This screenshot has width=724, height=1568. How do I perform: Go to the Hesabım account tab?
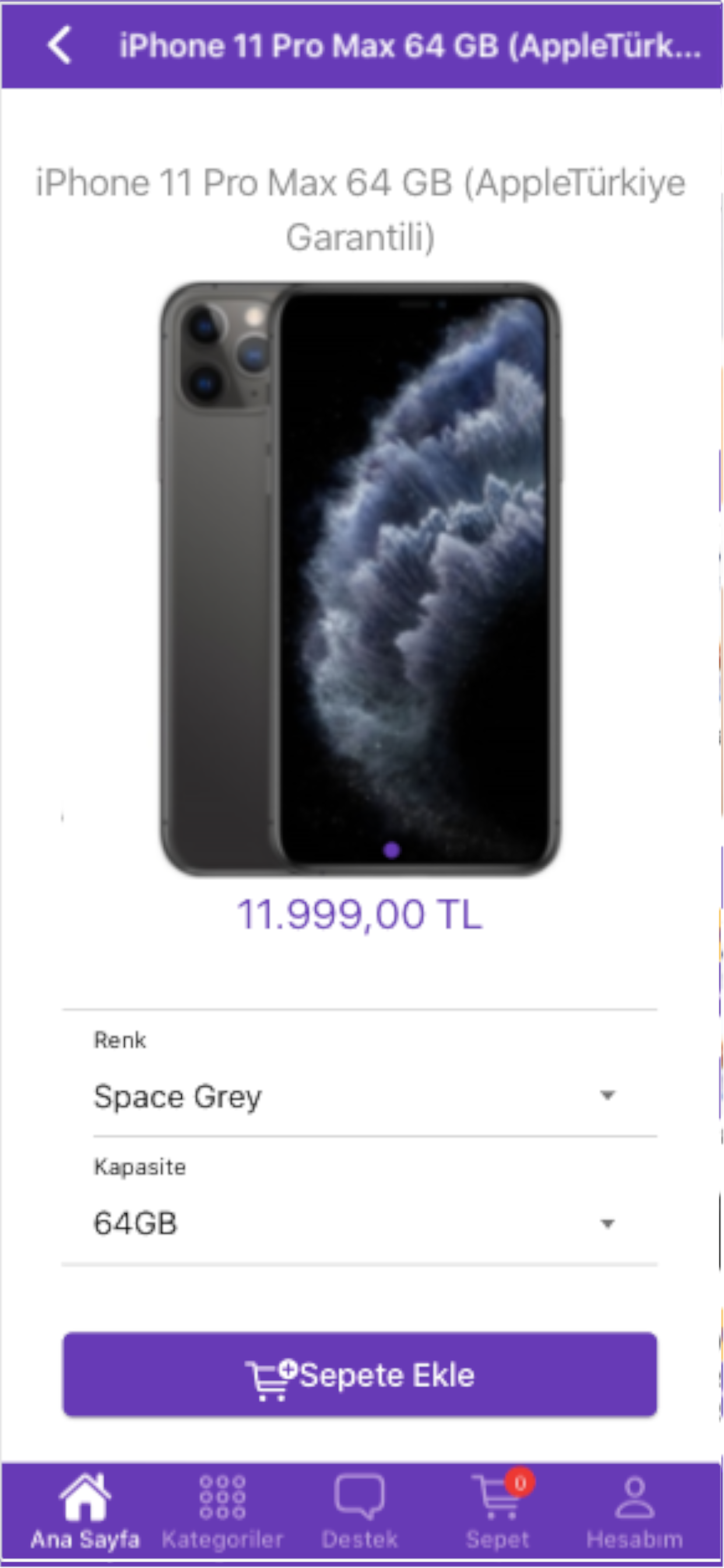click(635, 1511)
